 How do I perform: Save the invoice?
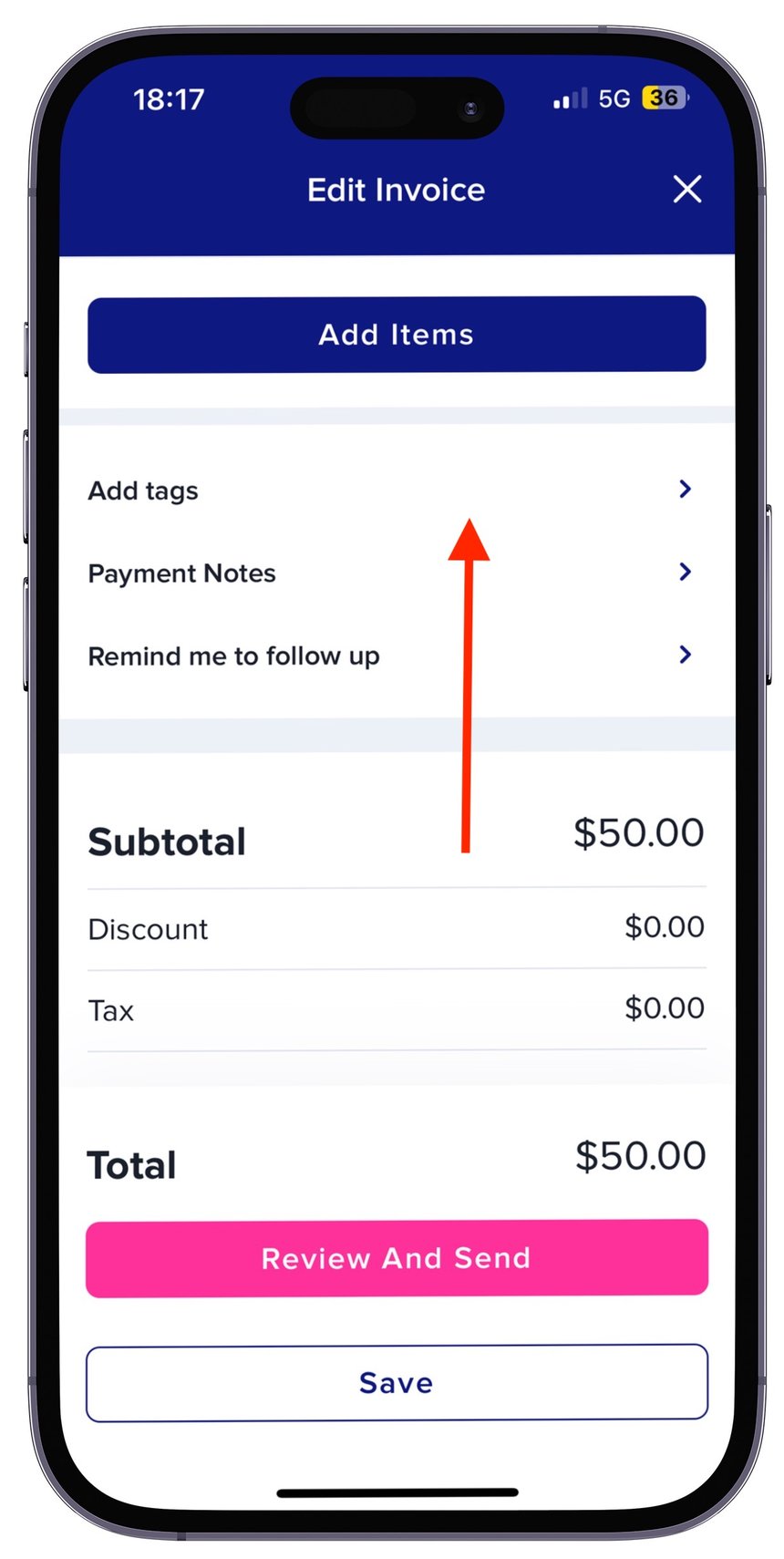point(397,1382)
